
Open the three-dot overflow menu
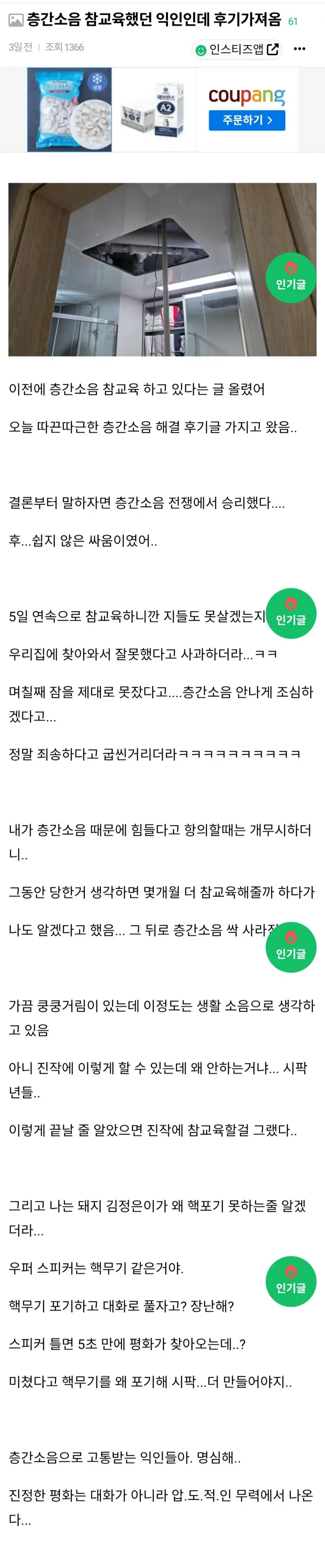pos(299,49)
